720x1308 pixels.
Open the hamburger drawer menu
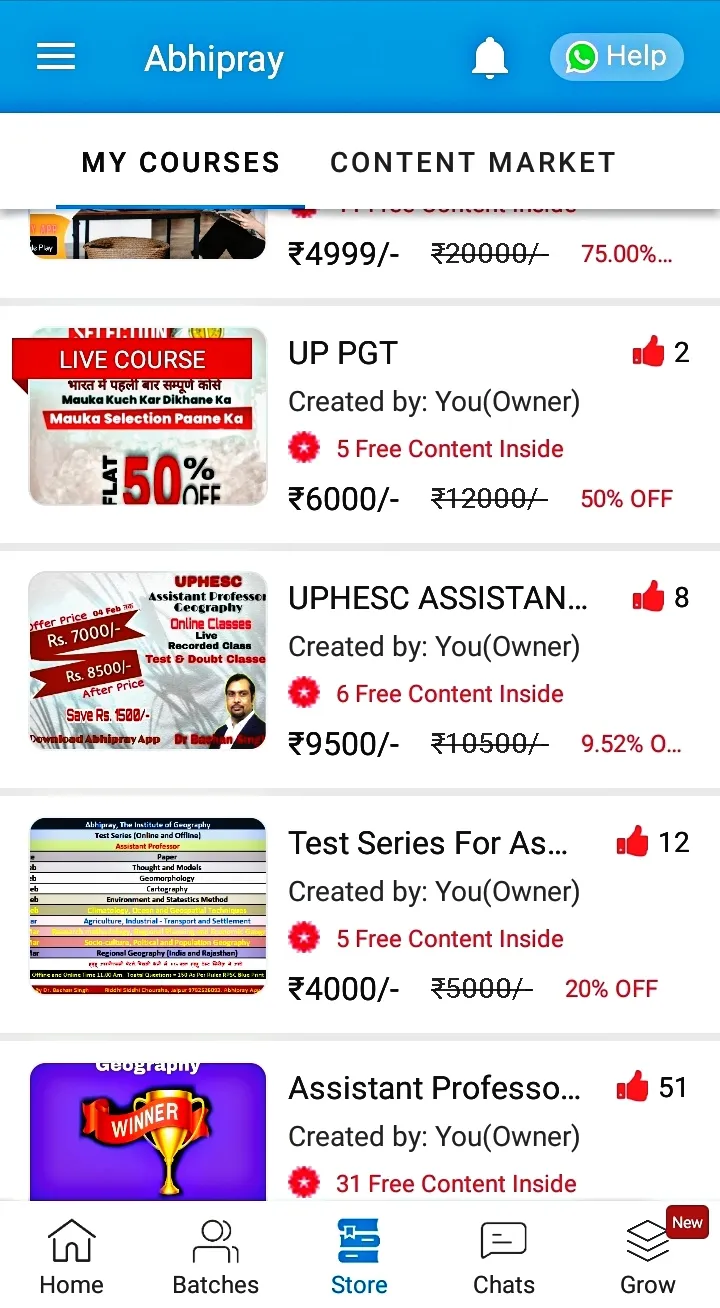point(56,56)
